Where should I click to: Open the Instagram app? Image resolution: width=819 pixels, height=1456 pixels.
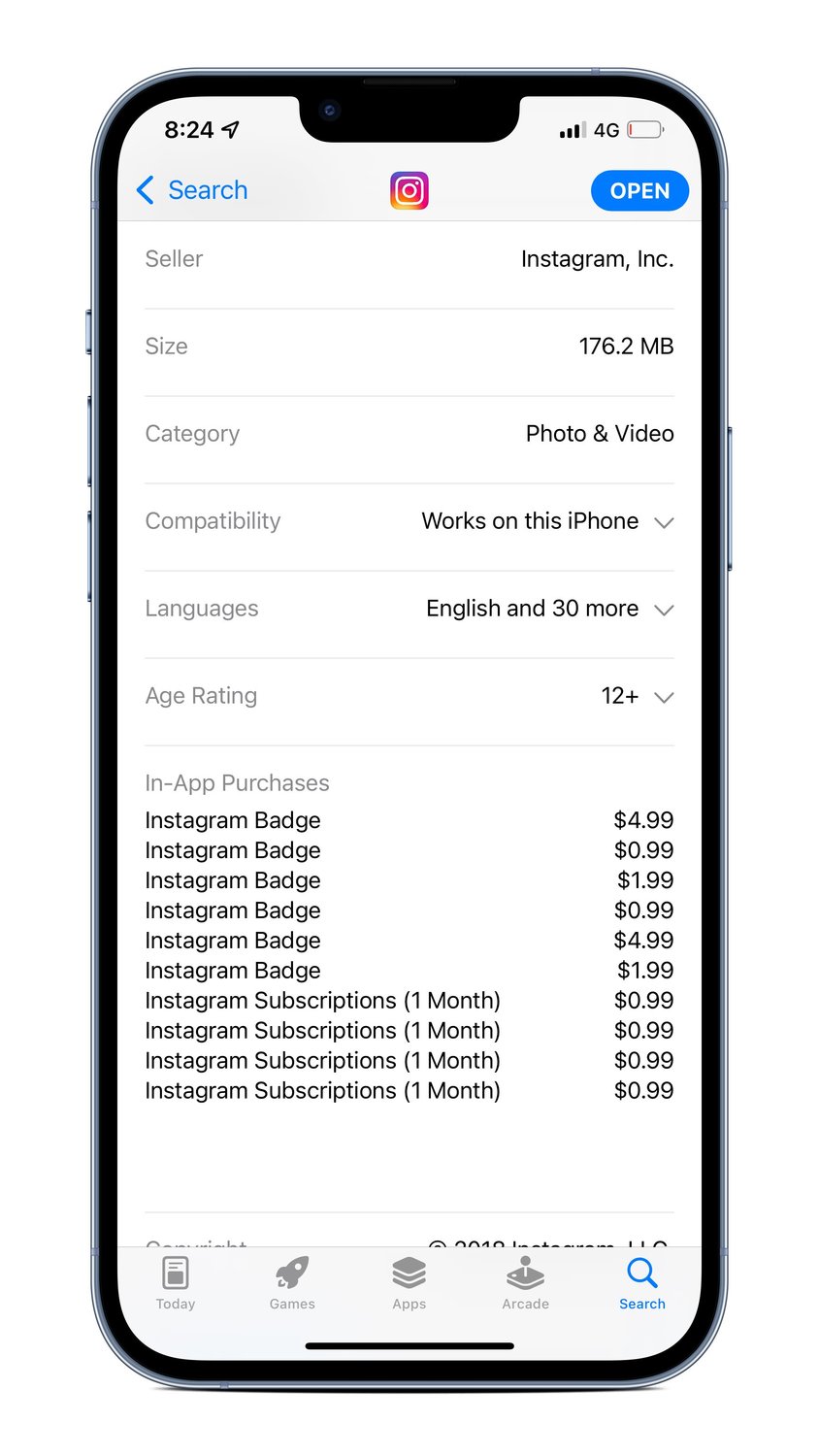coord(639,191)
